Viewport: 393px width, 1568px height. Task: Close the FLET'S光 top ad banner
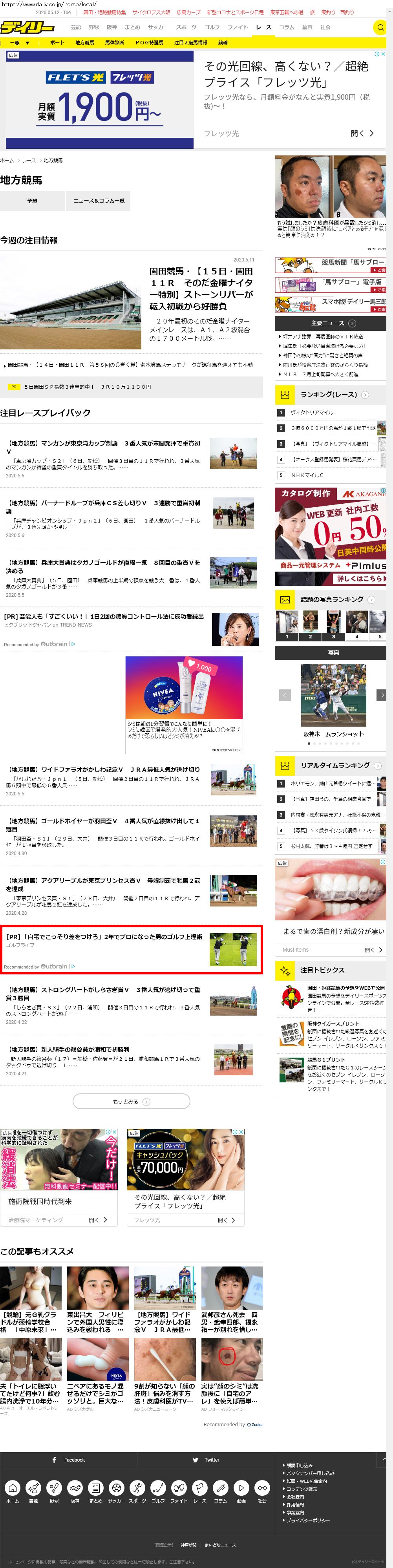pyautogui.click(x=383, y=54)
